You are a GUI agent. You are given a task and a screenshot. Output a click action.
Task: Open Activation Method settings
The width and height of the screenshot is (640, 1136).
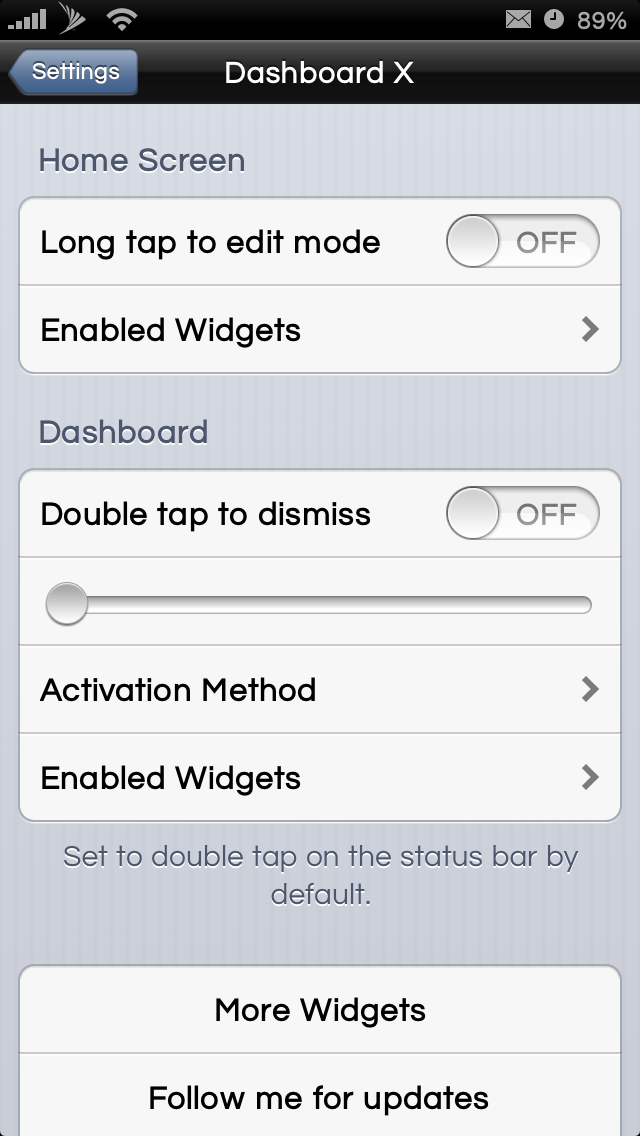[320, 689]
